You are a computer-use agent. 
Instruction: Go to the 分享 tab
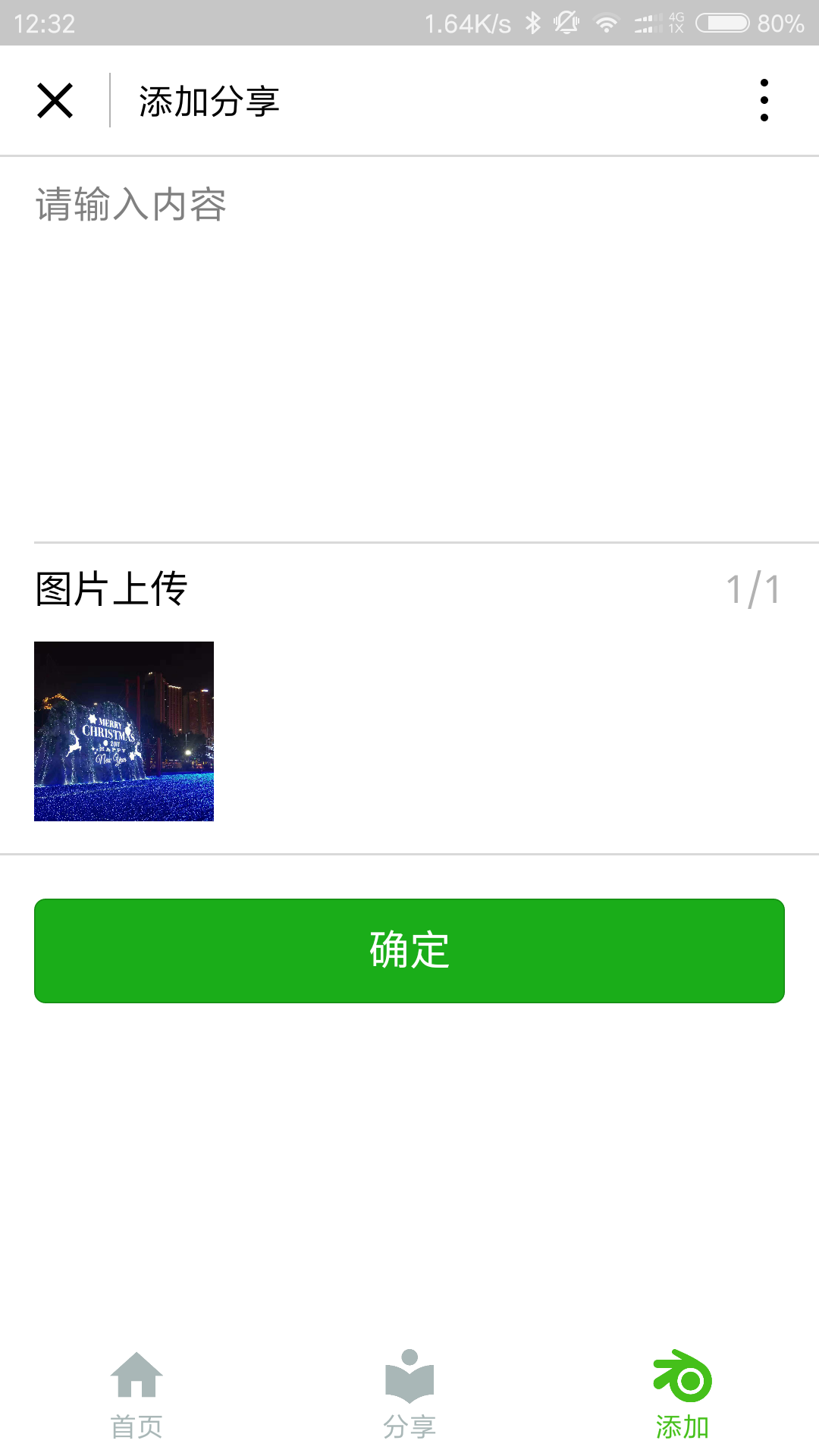click(409, 1394)
